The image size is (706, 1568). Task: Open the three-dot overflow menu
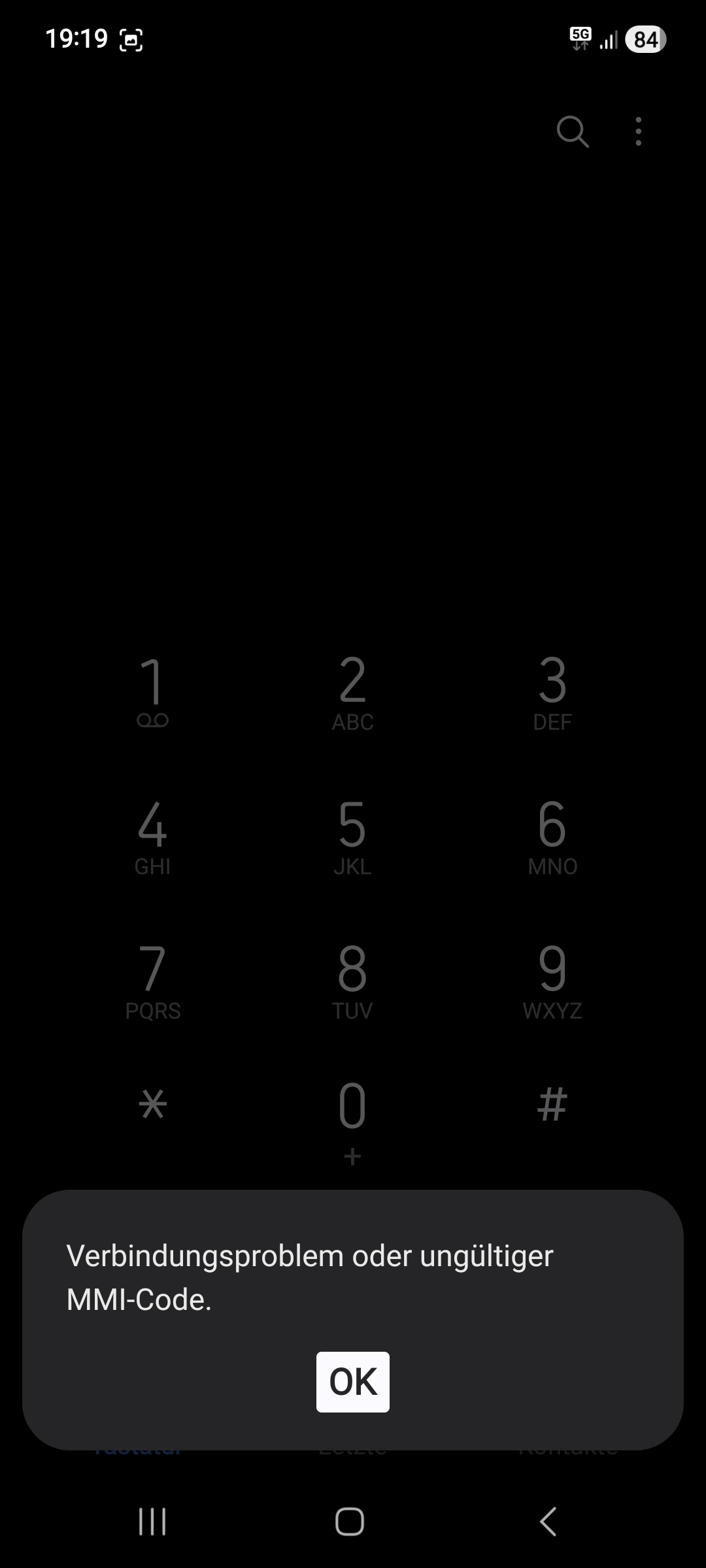638,131
